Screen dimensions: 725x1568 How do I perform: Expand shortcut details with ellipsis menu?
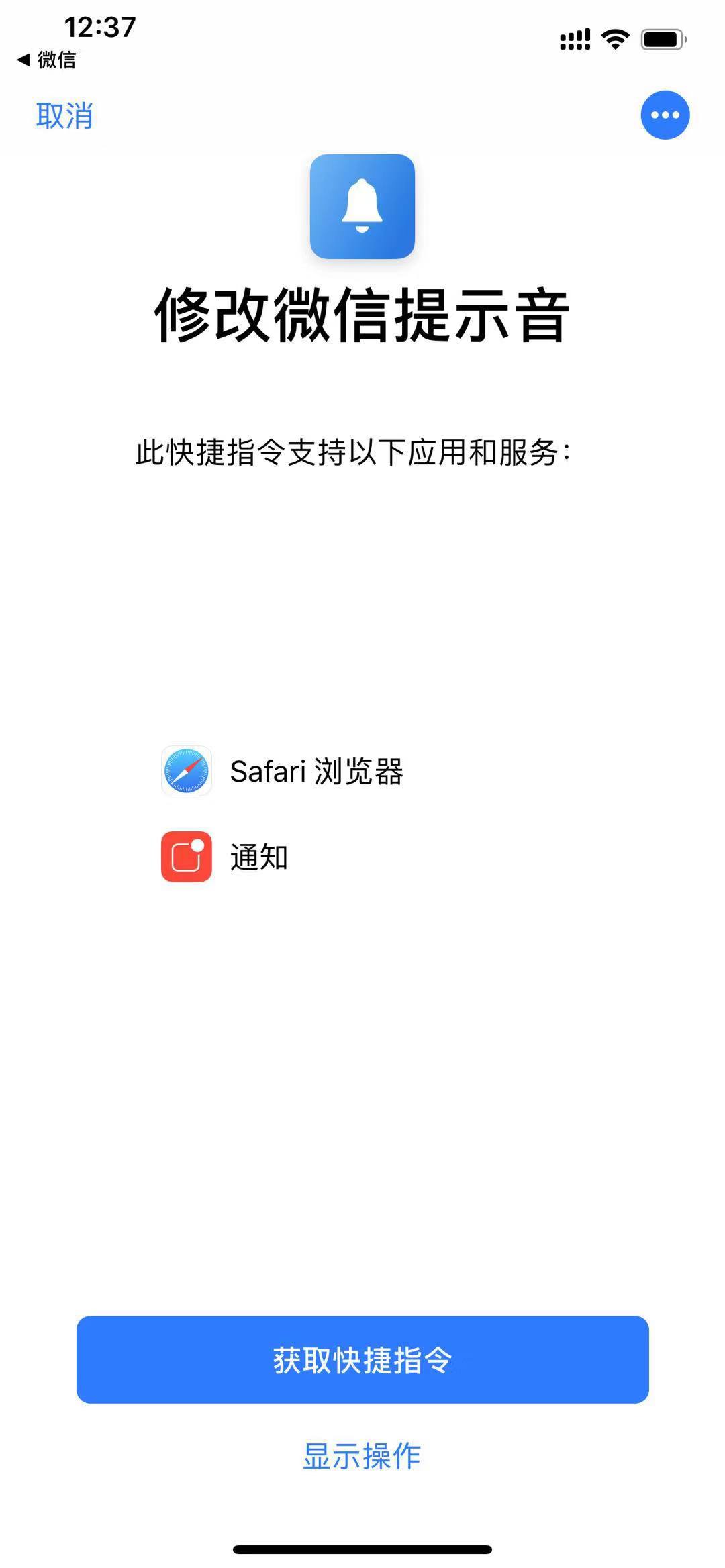click(664, 114)
